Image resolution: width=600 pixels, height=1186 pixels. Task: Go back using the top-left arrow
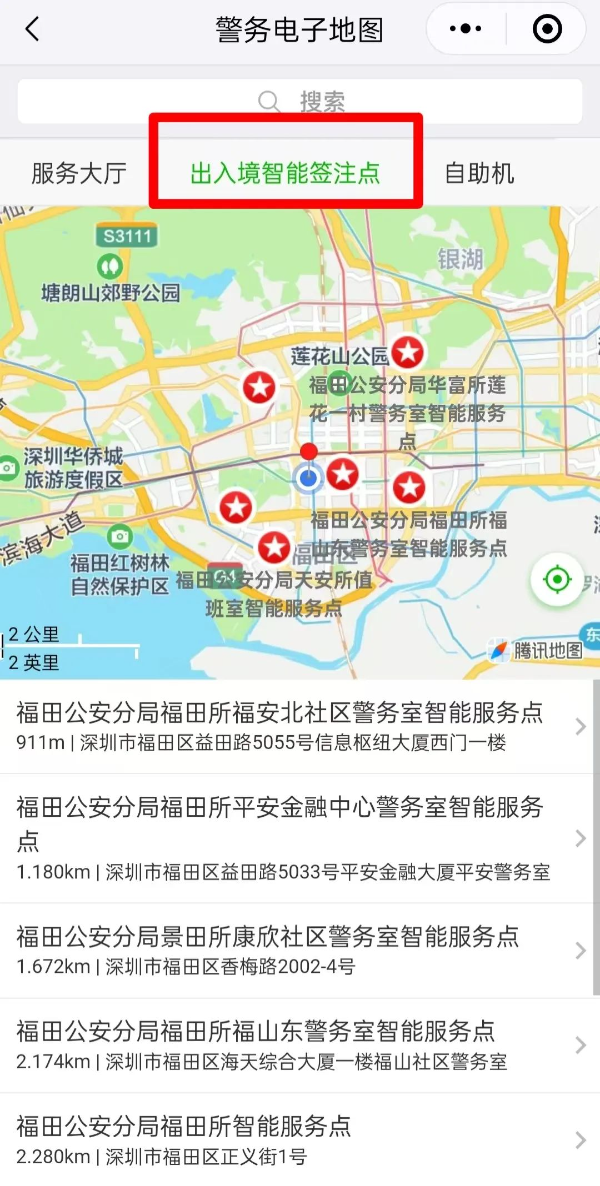[x=33, y=29]
